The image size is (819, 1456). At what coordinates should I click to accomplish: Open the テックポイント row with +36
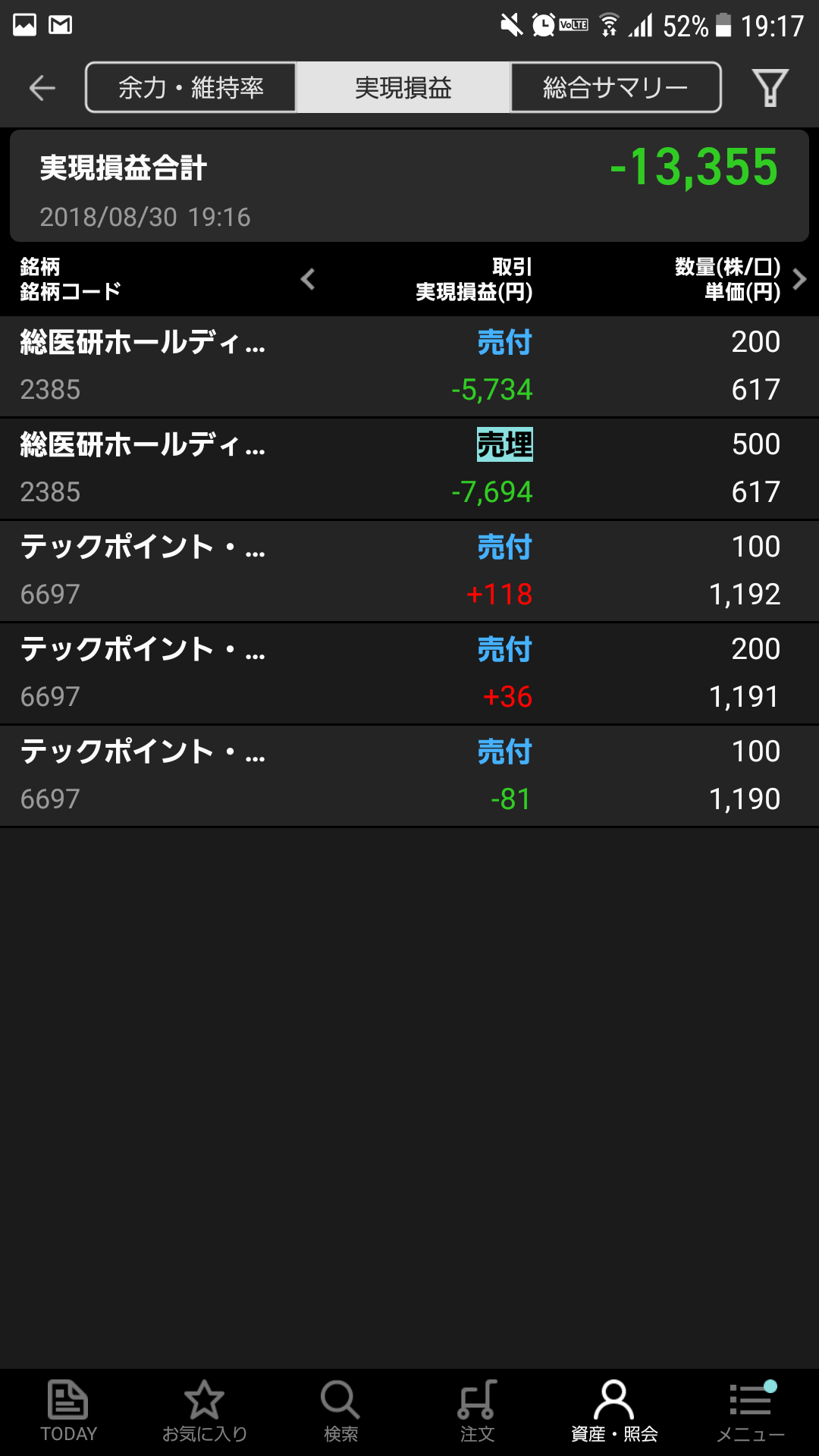[x=409, y=673]
